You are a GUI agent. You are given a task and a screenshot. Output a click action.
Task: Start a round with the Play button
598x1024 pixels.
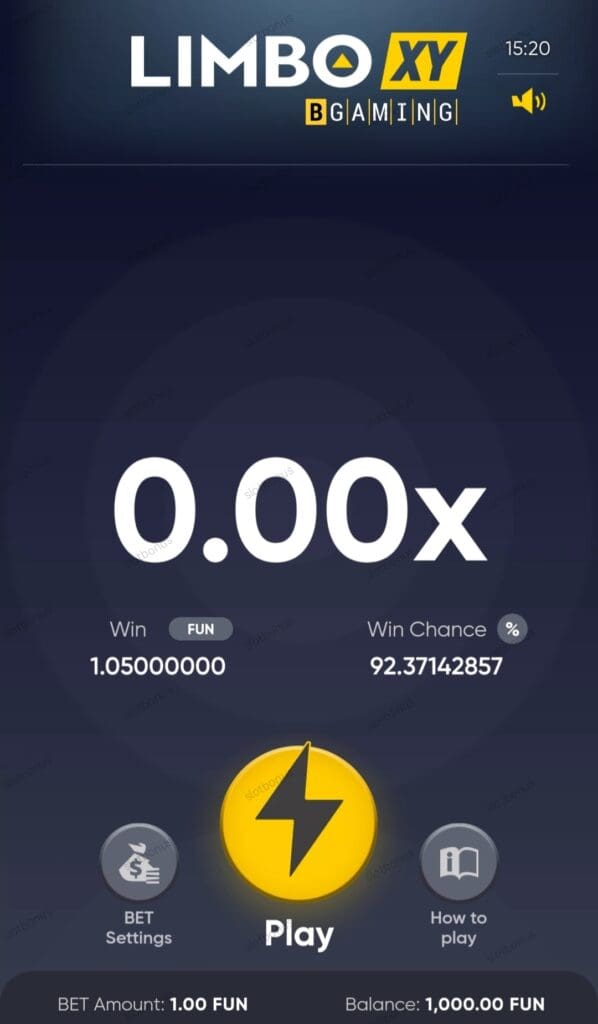(299, 822)
